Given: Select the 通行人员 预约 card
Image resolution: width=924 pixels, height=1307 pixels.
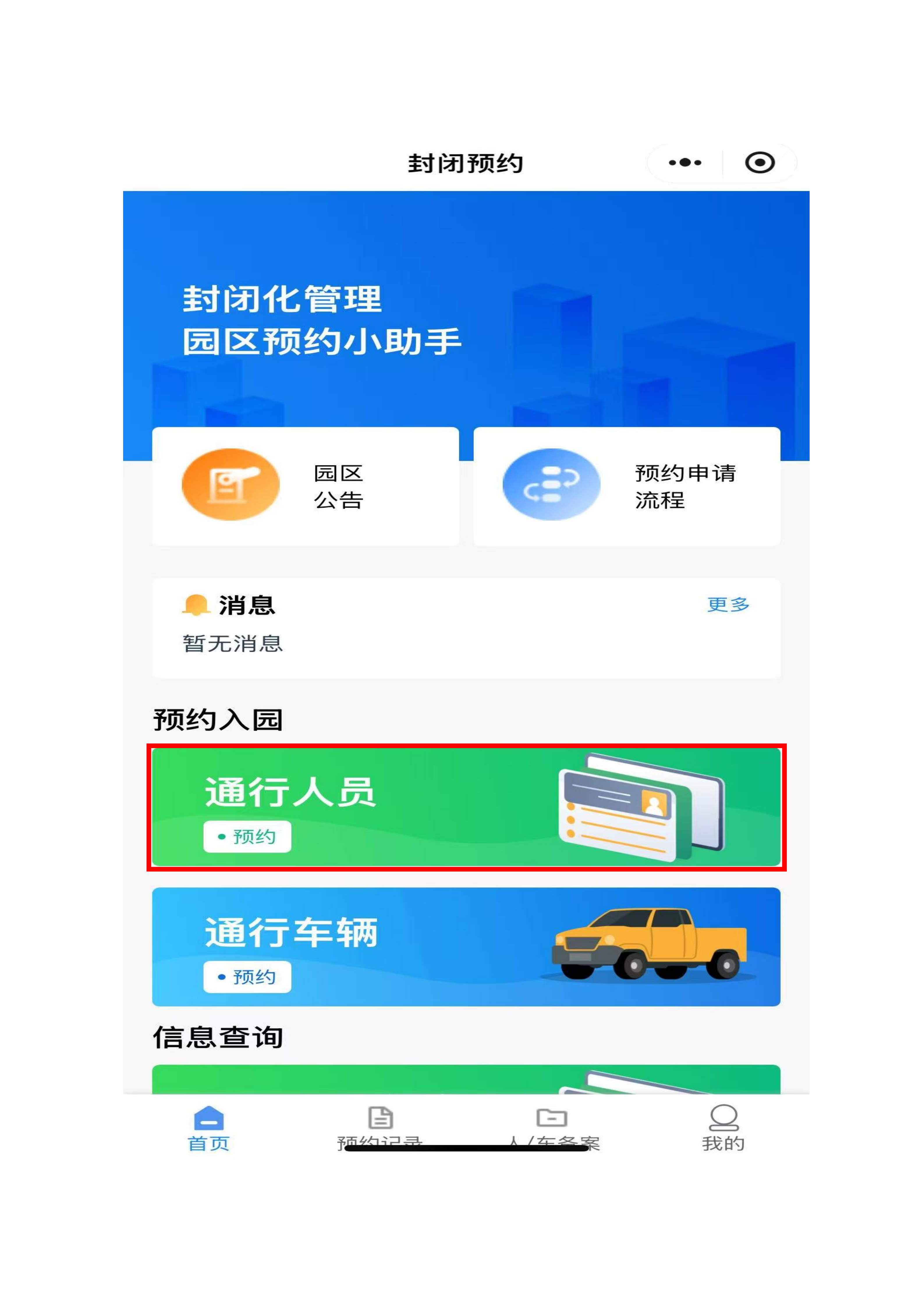Looking at the screenshot, I should click(x=466, y=807).
